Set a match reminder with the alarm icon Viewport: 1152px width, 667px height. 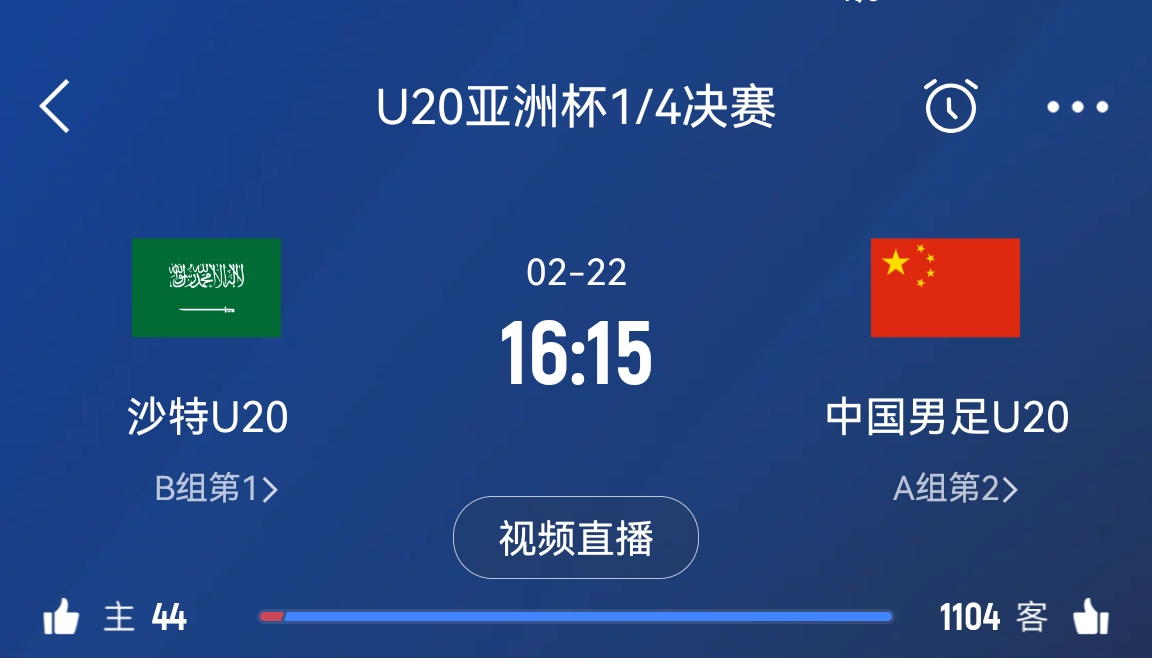949,105
